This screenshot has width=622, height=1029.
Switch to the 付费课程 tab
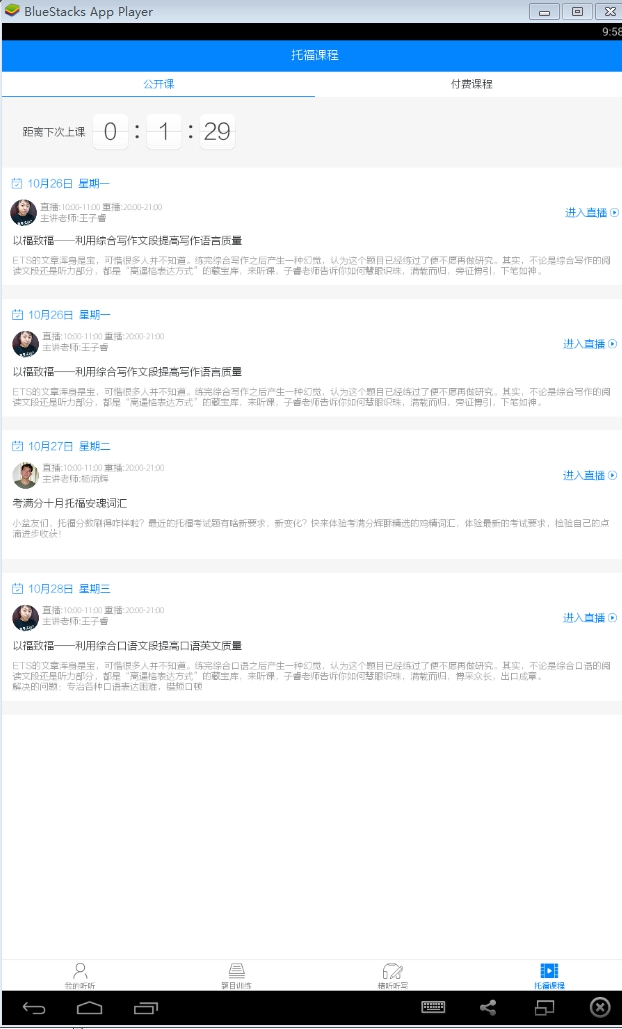pos(470,84)
